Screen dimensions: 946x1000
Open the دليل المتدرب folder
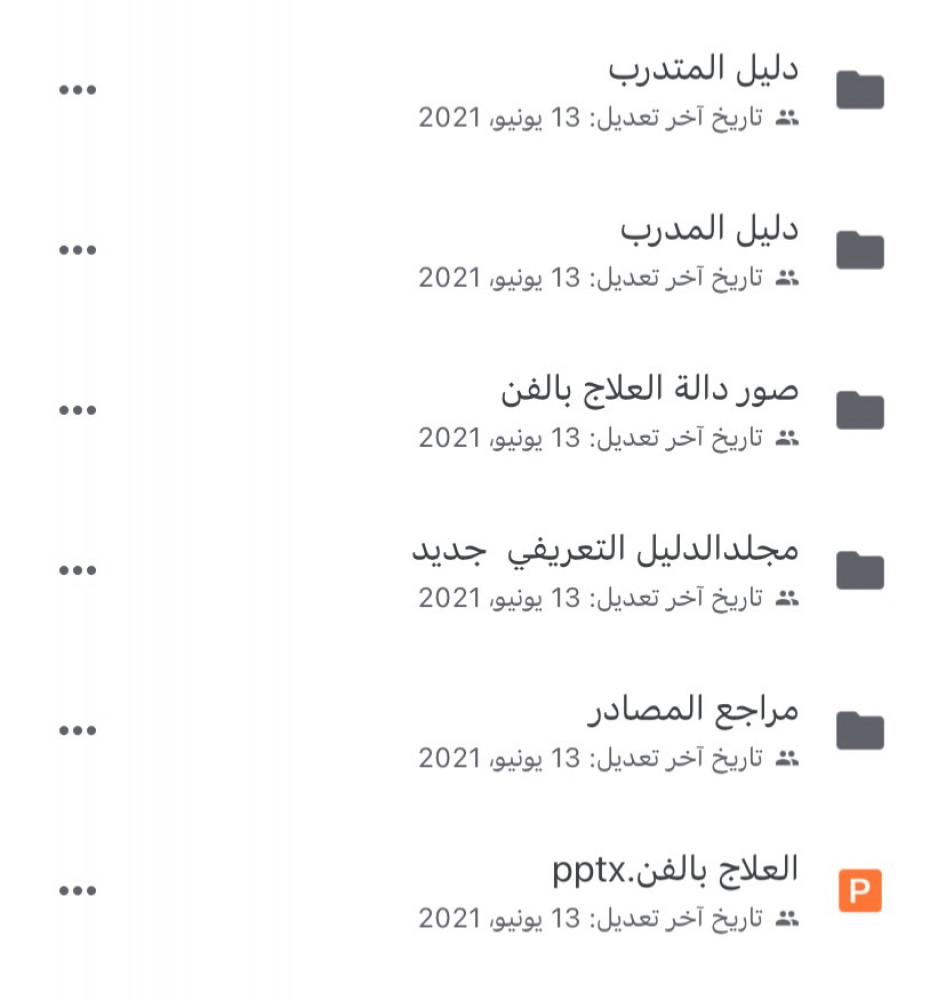coord(703,69)
